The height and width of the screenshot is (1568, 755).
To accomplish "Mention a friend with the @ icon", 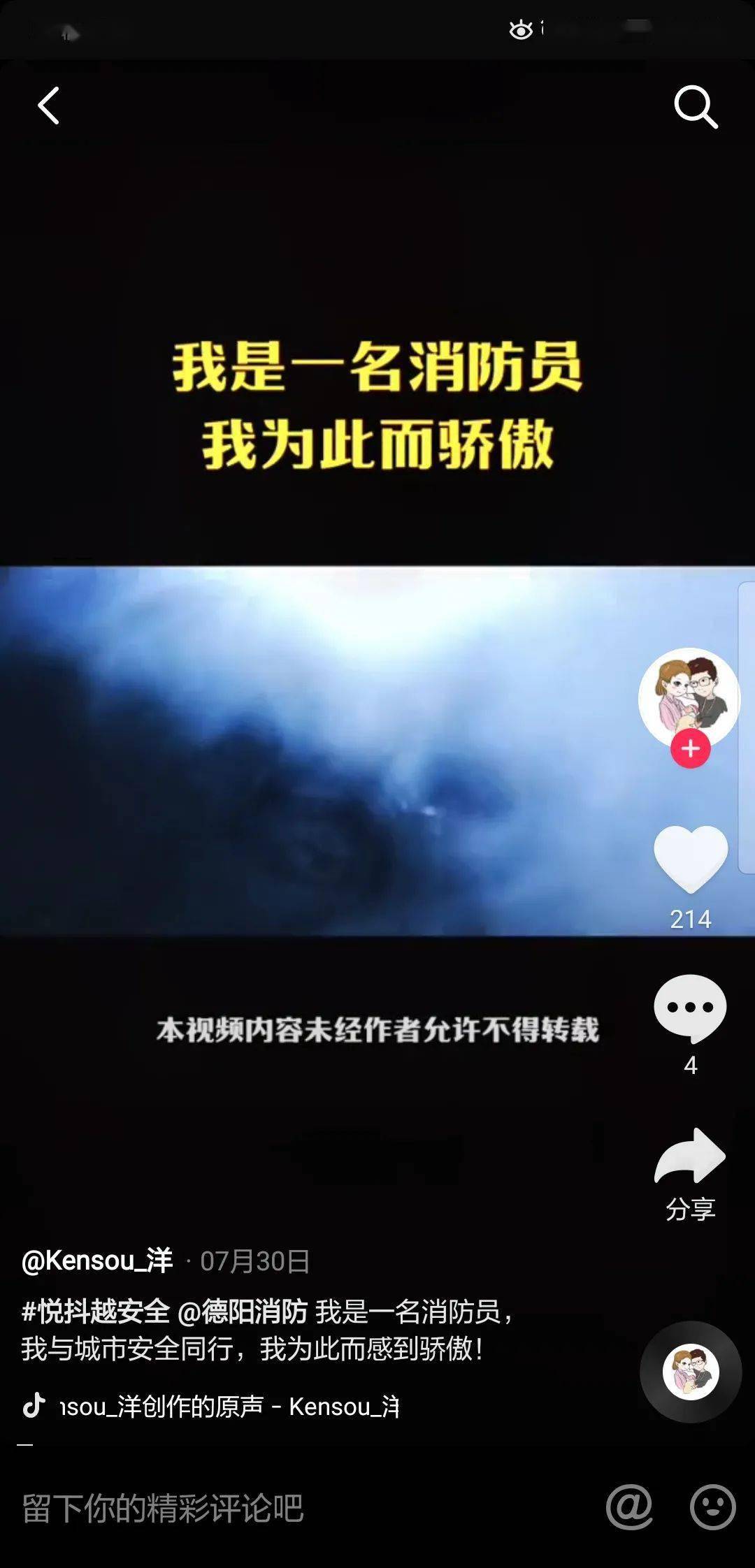I will [x=629, y=1507].
